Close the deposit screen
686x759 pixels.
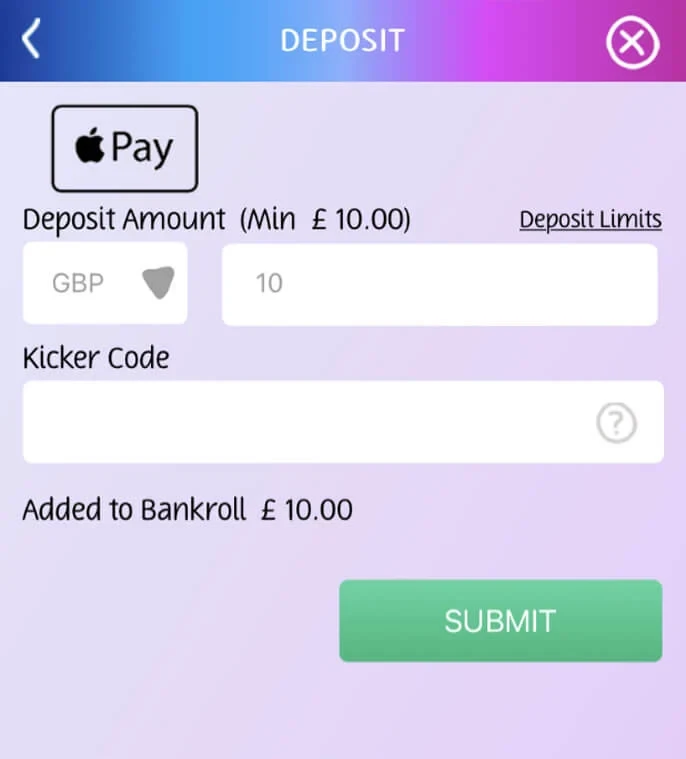pyautogui.click(x=633, y=42)
